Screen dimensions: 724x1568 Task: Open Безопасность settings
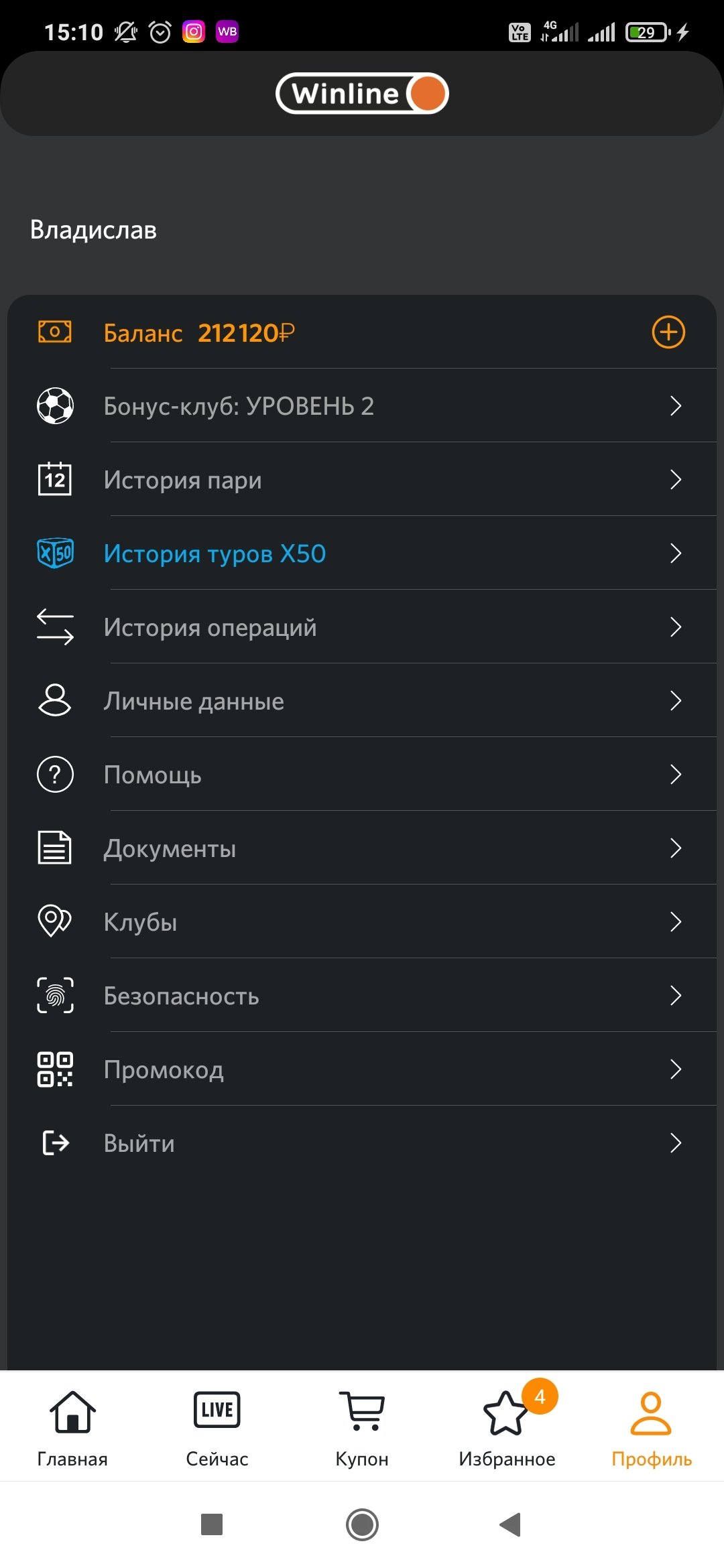362,996
